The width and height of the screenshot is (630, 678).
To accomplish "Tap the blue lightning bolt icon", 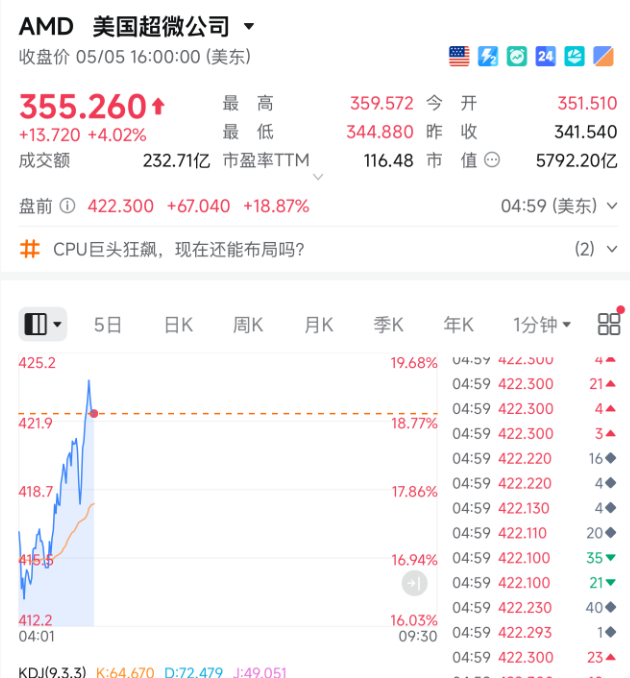I will (x=488, y=56).
